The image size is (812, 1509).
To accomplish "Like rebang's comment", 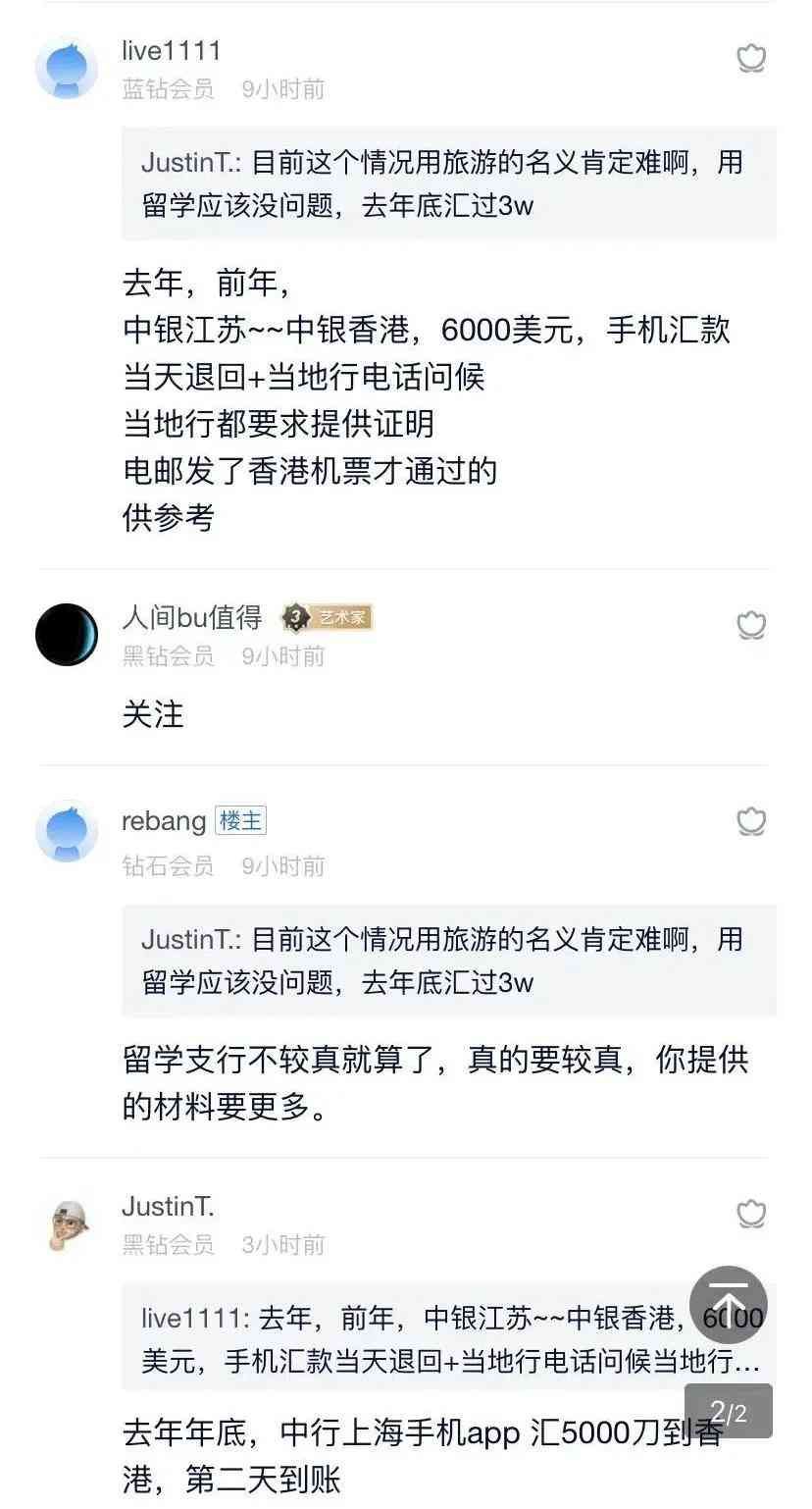I will (x=751, y=821).
